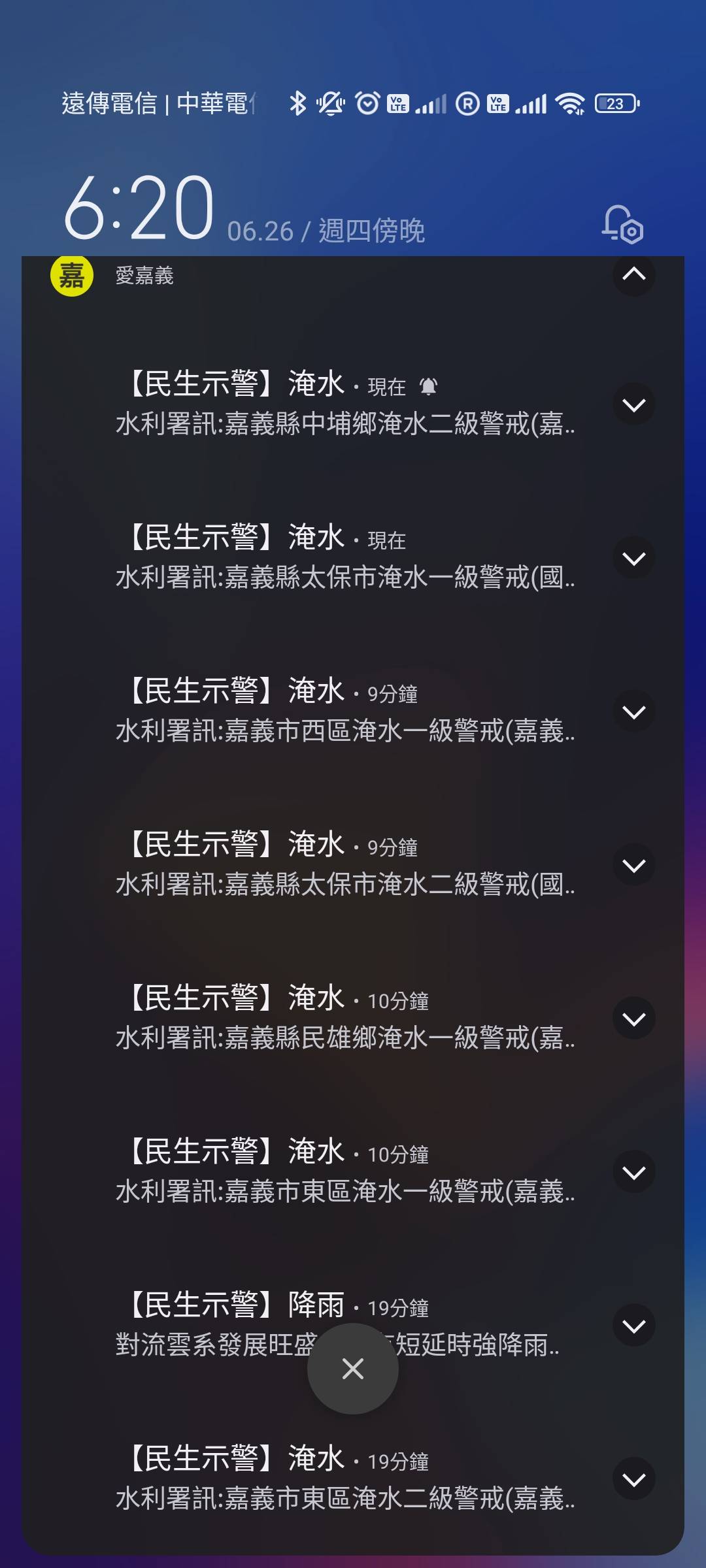
Task: Expand the 中埔鄉淹水二級警戒 notification
Action: click(x=633, y=405)
